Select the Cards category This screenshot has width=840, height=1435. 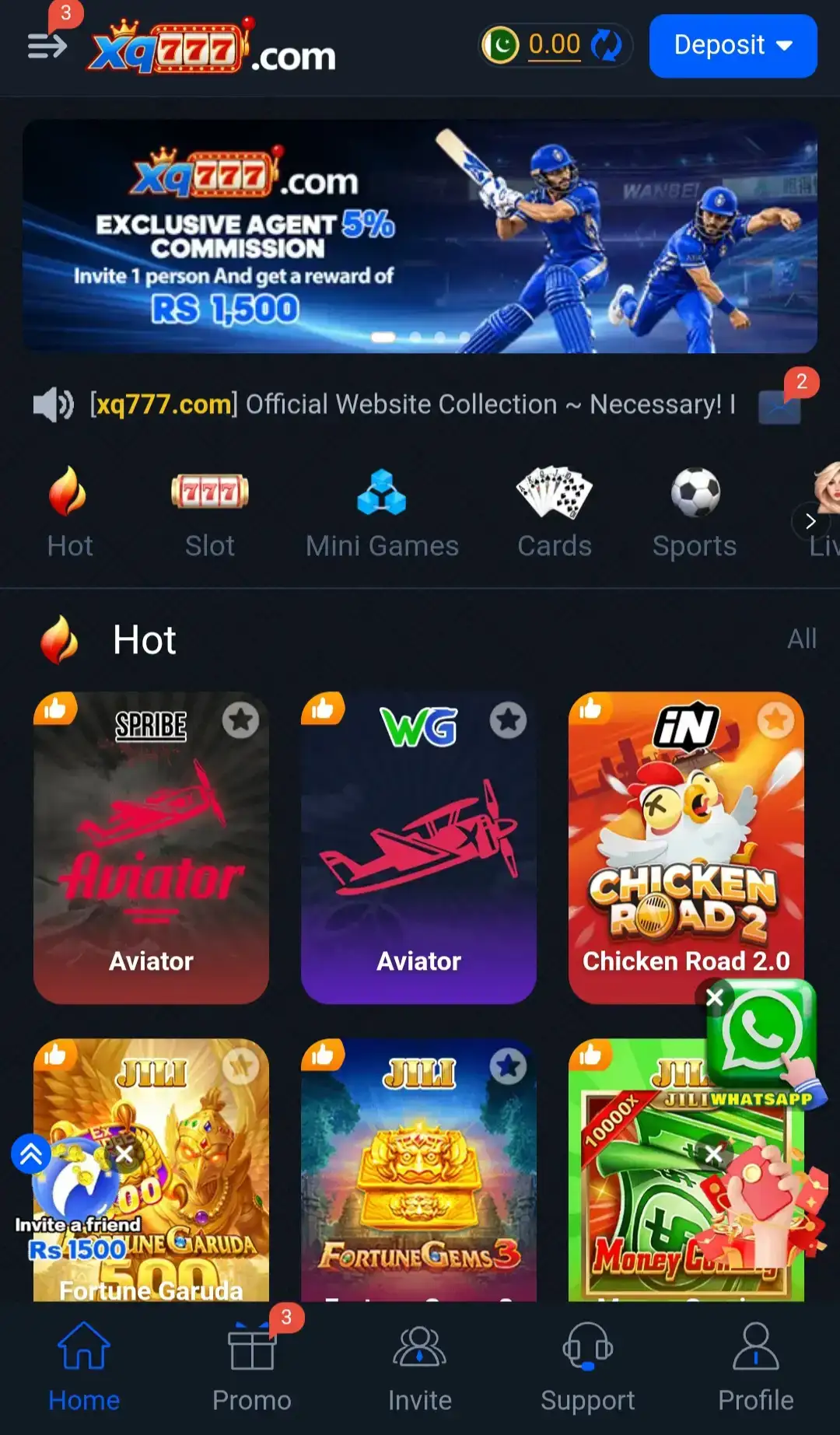[x=555, y=513]
